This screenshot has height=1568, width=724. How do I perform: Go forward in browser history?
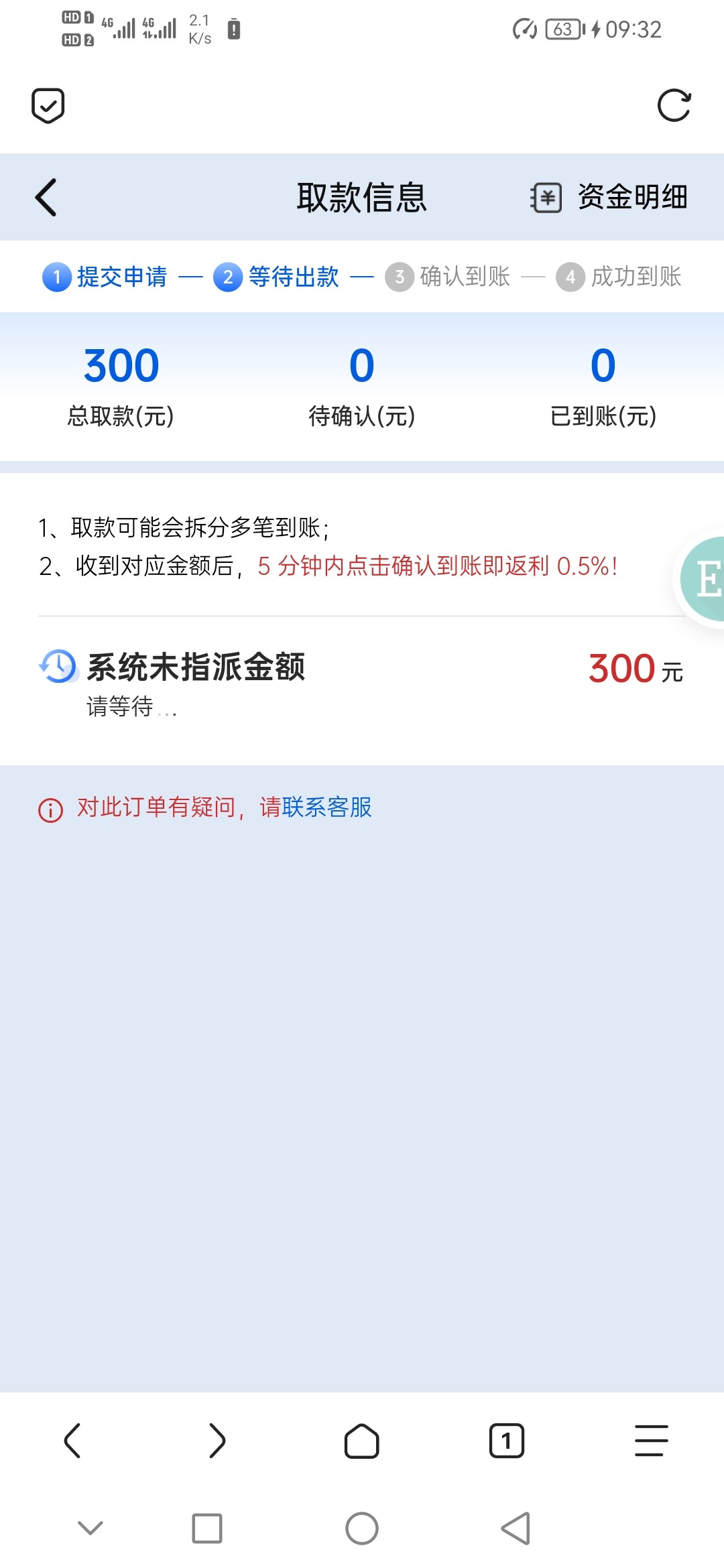pos(217,1440)
